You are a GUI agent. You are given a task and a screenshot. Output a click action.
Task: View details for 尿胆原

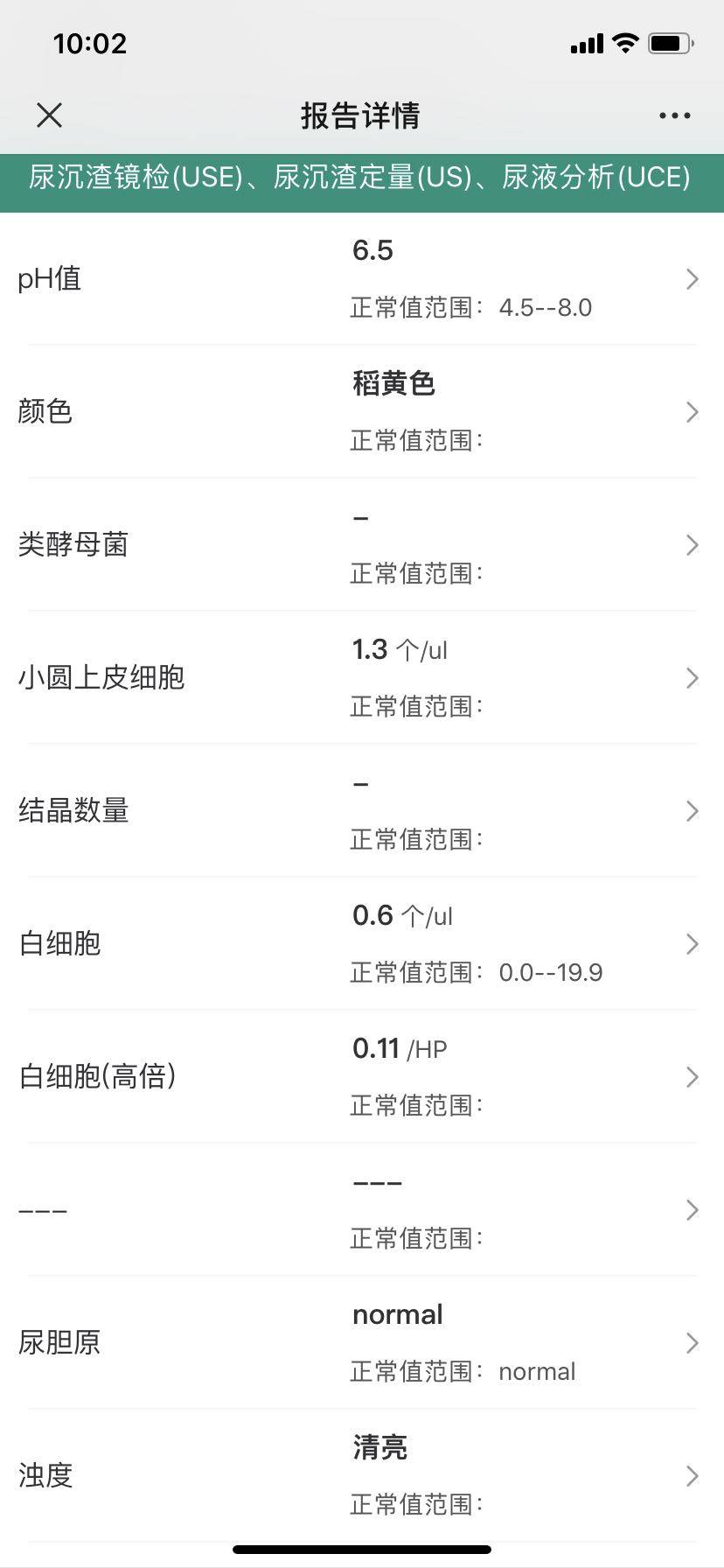[362, 1343]
